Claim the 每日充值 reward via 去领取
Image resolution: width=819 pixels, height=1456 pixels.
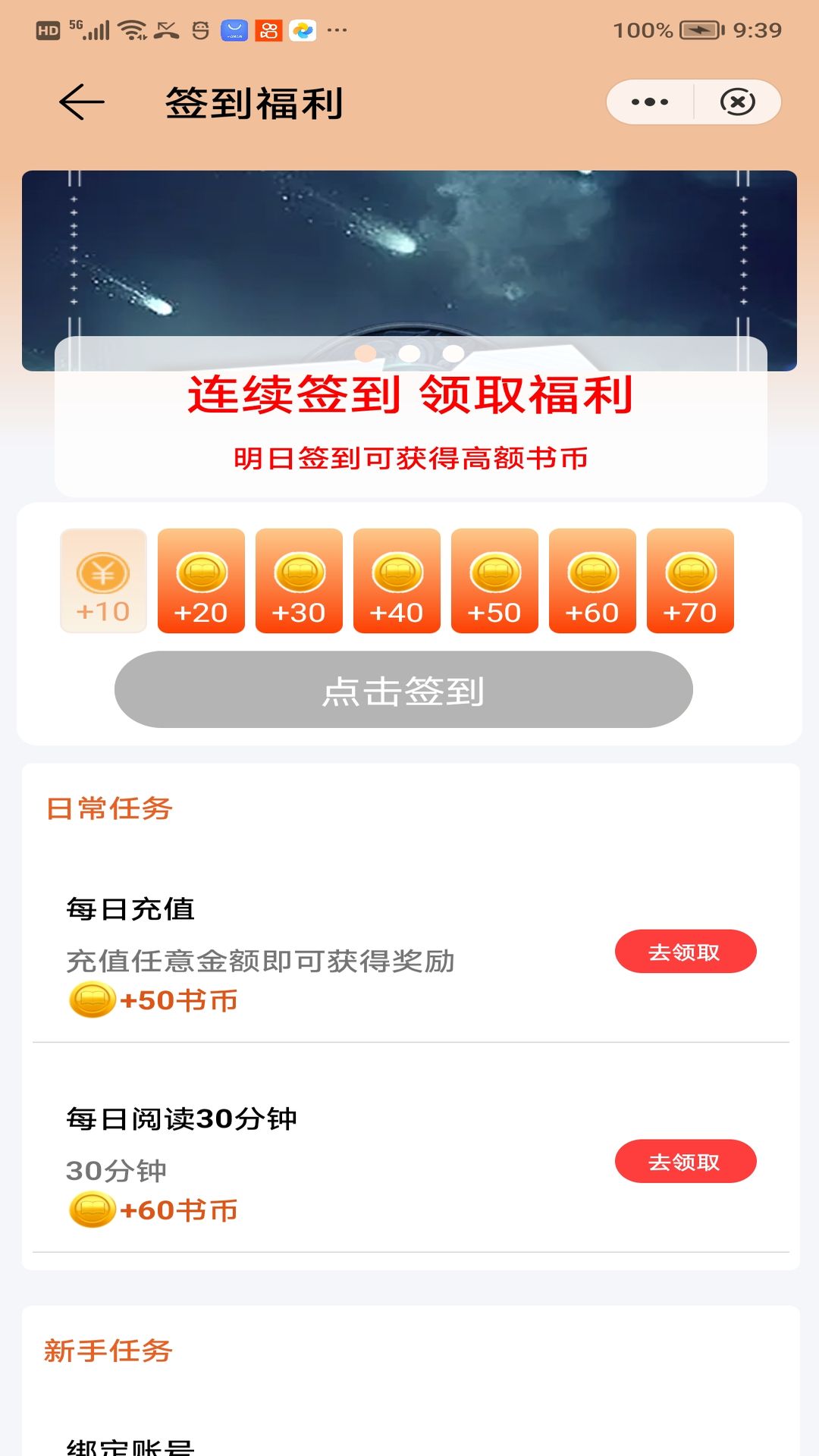685,952
